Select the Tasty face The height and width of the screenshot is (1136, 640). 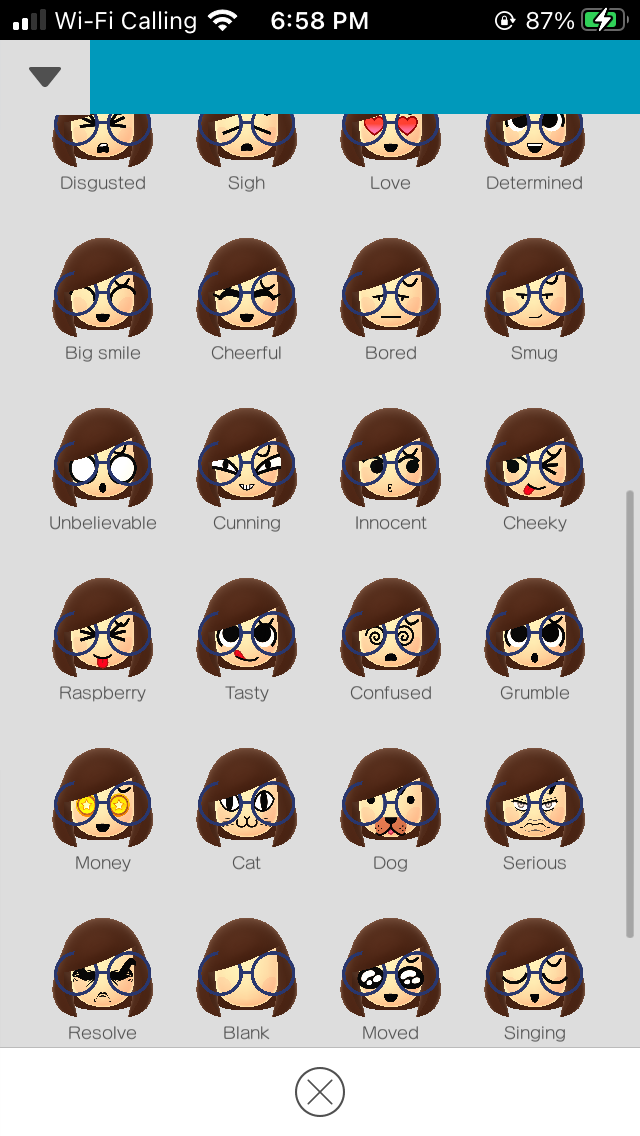246,640
